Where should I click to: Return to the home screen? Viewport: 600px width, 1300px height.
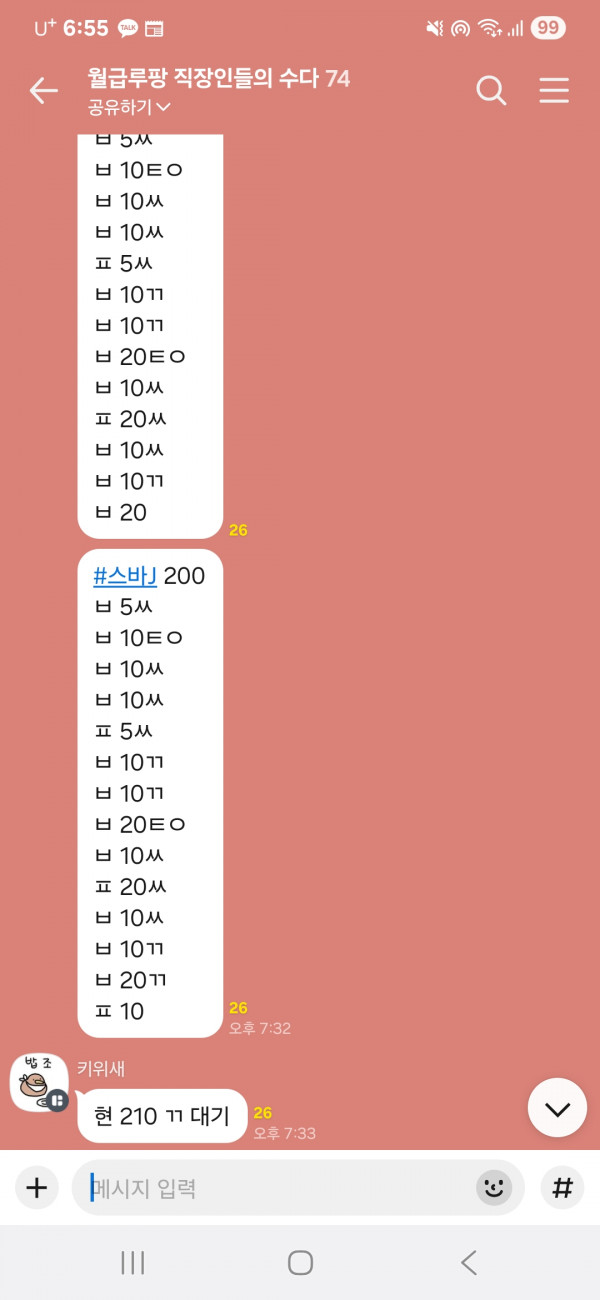300,1262
